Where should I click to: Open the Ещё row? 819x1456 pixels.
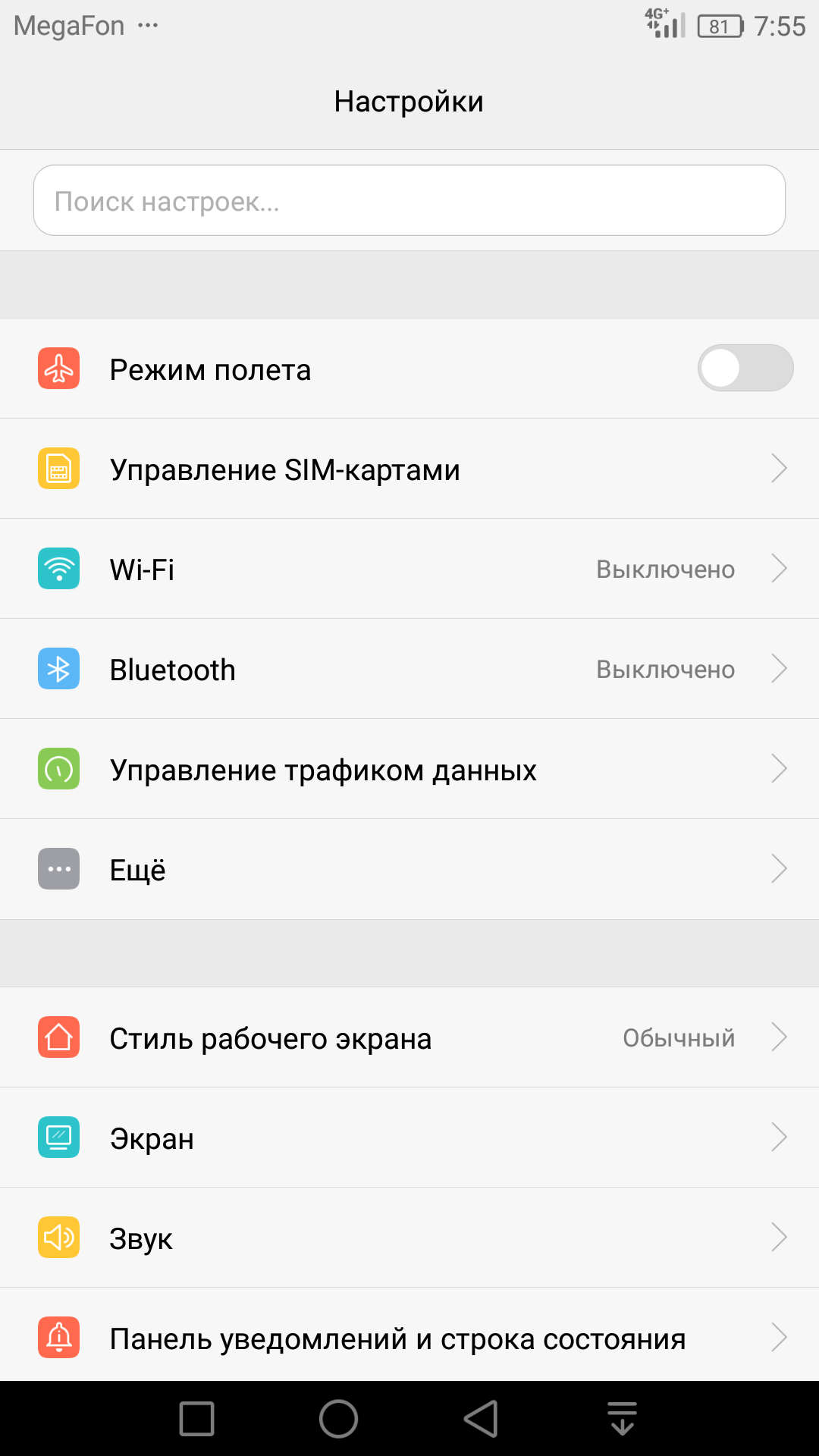(x=409, y=869)
